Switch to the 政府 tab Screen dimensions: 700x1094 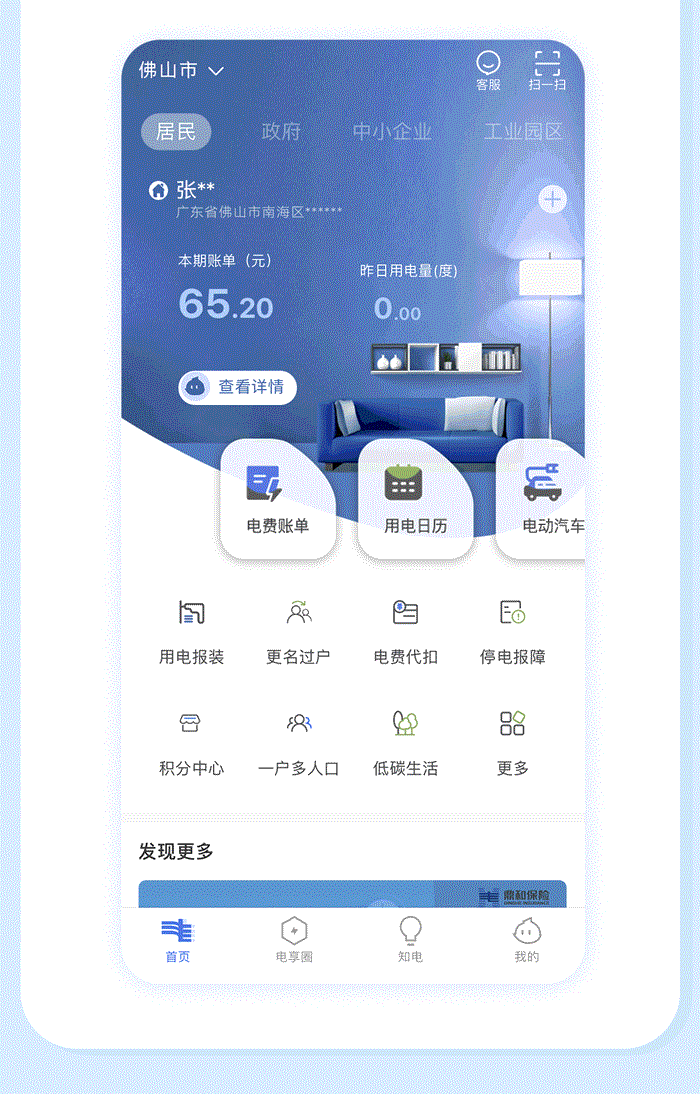pos(281,131)
